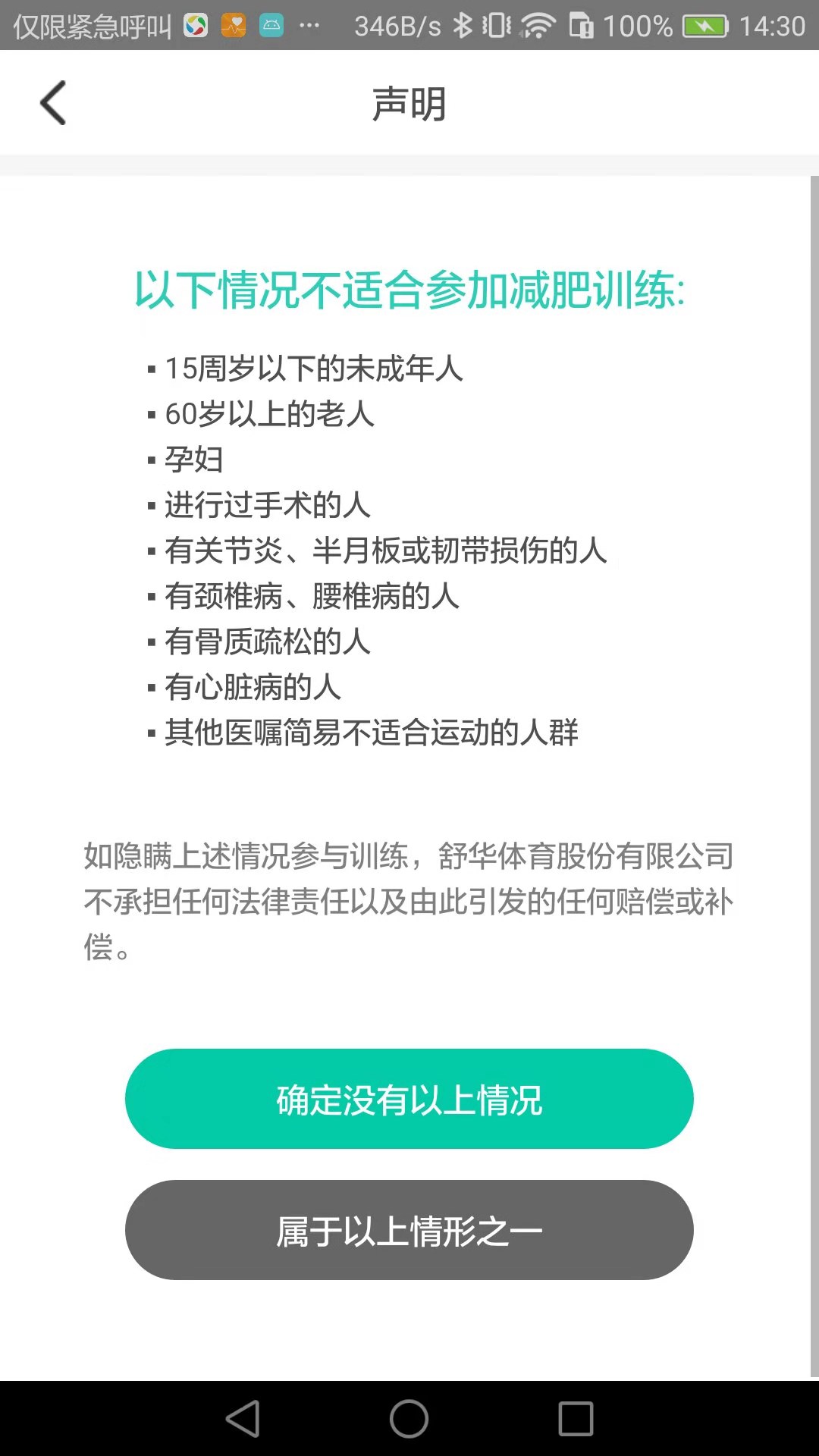
Task: Open system recent apps
Action: [576, 1418]
